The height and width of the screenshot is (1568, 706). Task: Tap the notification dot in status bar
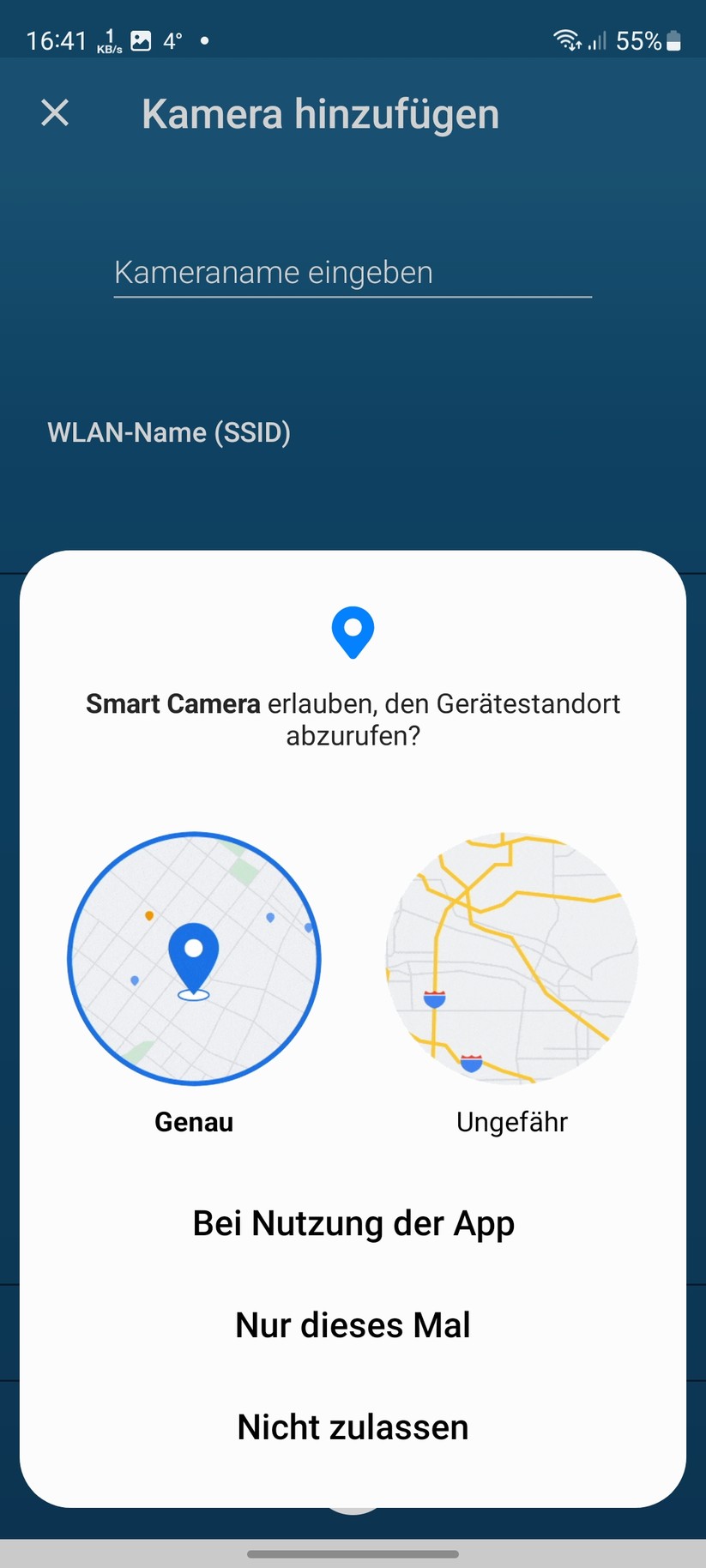click(x=203, y=40)
